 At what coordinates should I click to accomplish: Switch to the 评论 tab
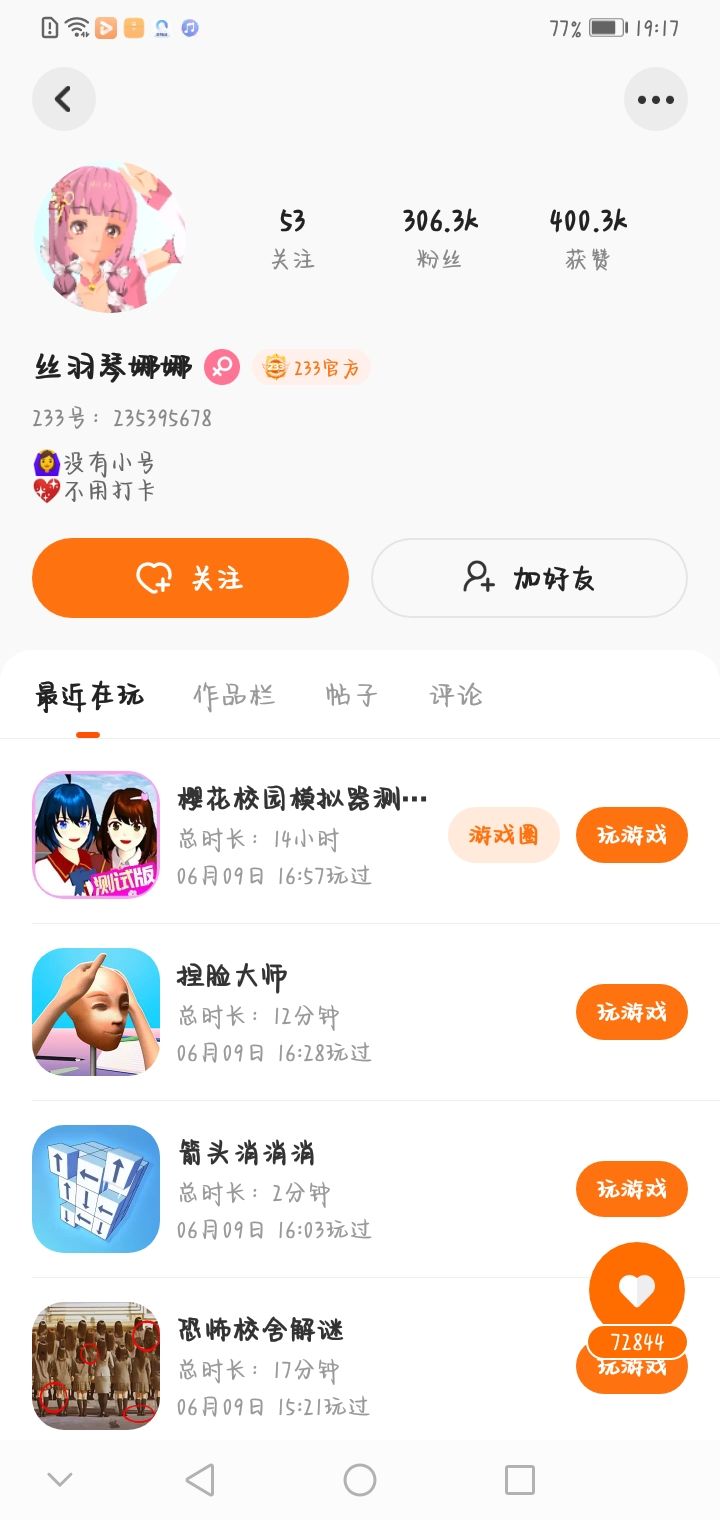coord(456,696)
